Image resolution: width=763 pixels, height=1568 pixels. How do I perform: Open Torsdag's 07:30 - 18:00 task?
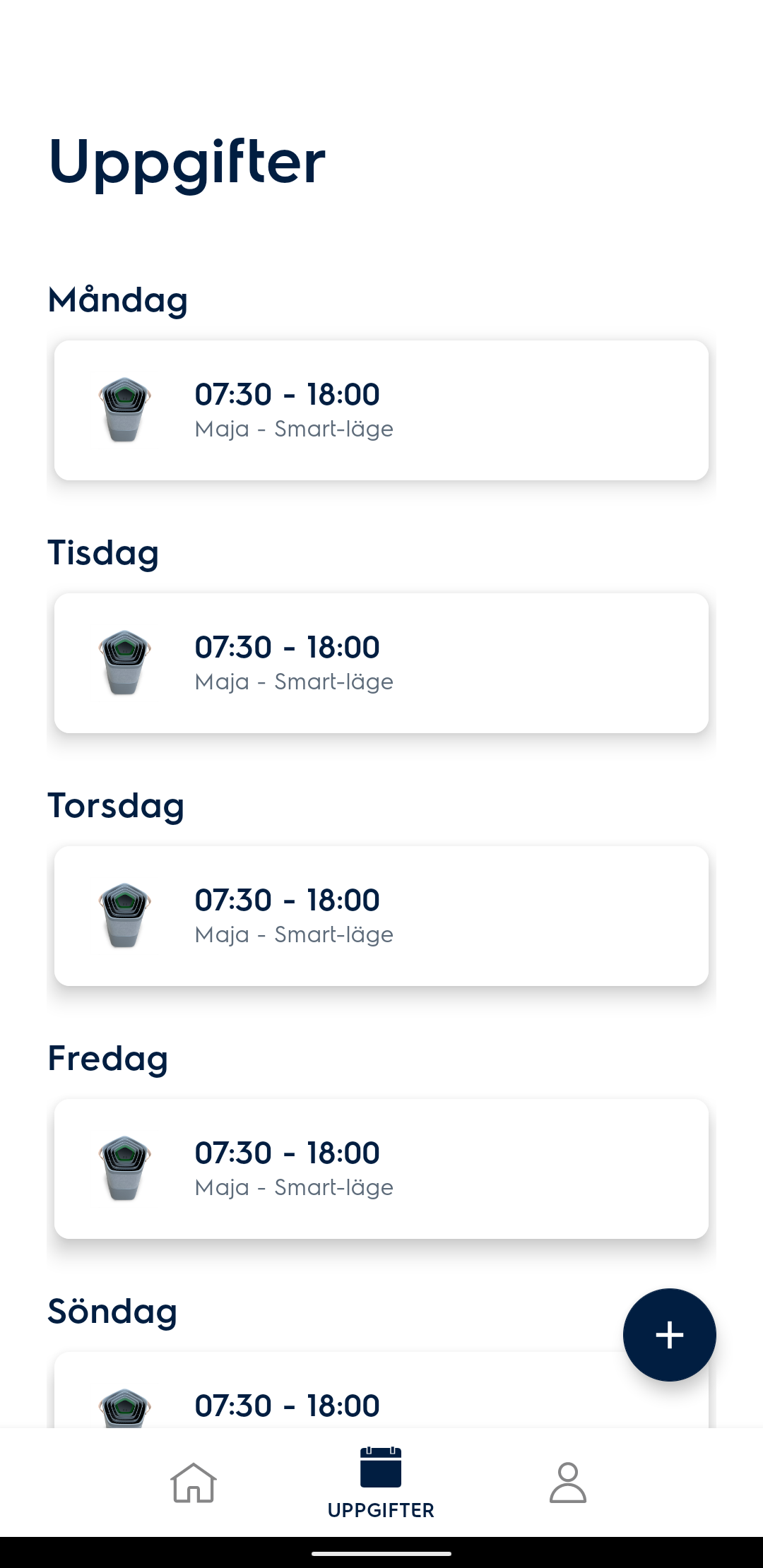click(381, 916)
